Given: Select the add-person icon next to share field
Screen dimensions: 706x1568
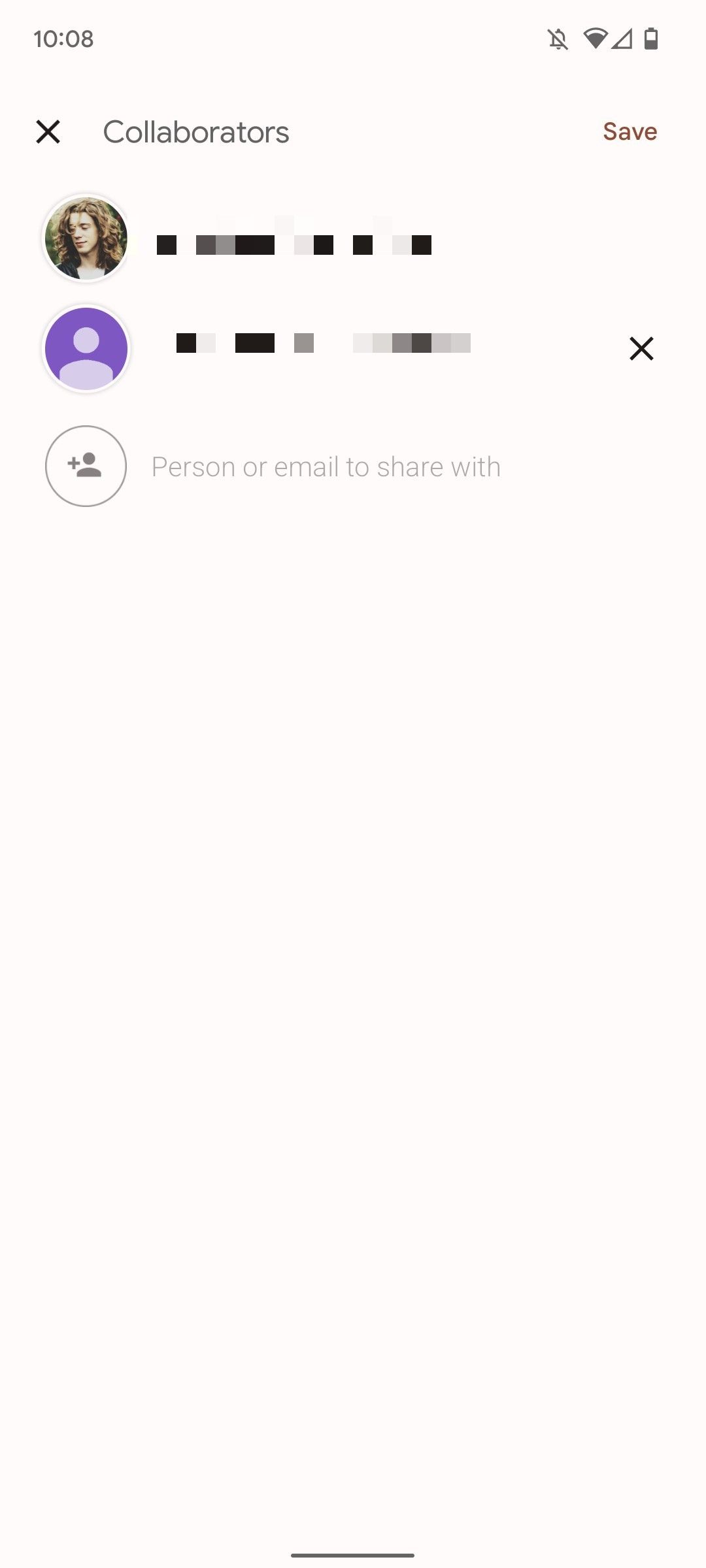Looking at the screenshot, I should (85, 466).
